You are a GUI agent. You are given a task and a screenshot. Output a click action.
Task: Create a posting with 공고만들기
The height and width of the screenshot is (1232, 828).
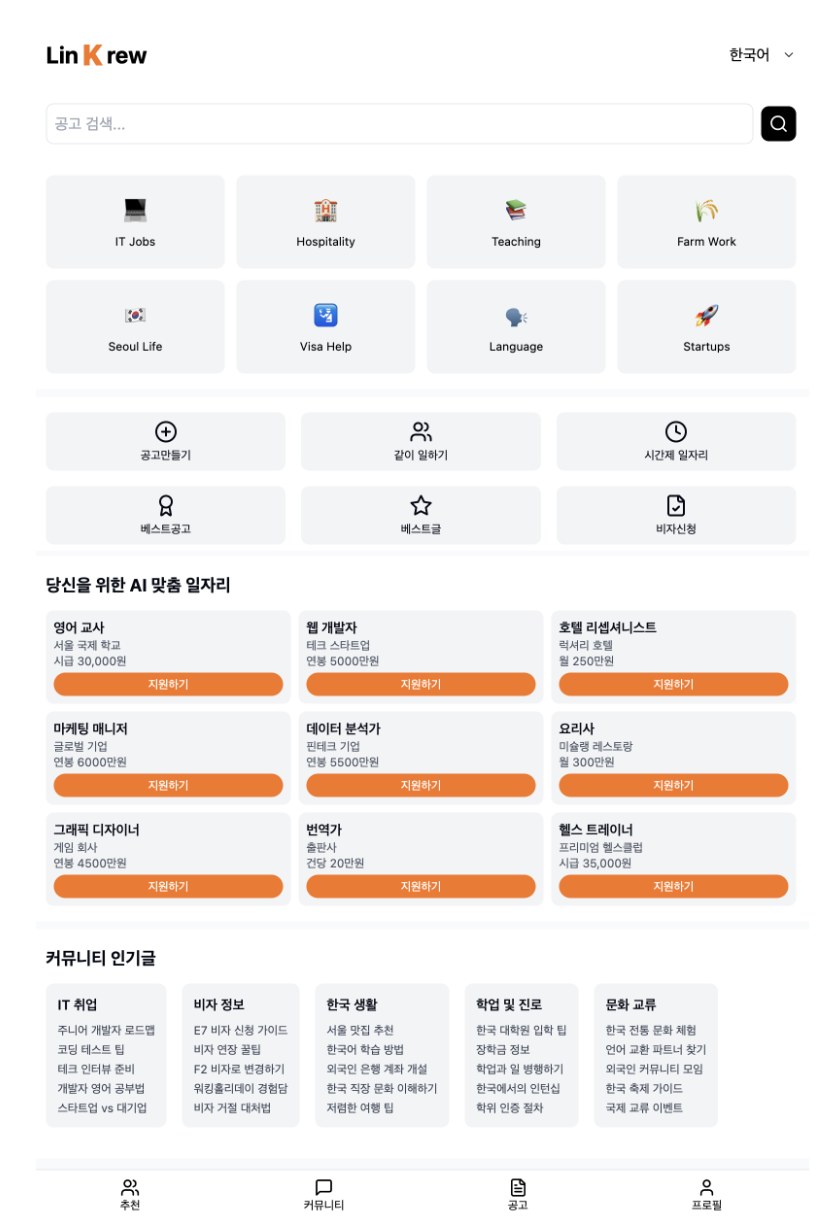coord(165,441)
